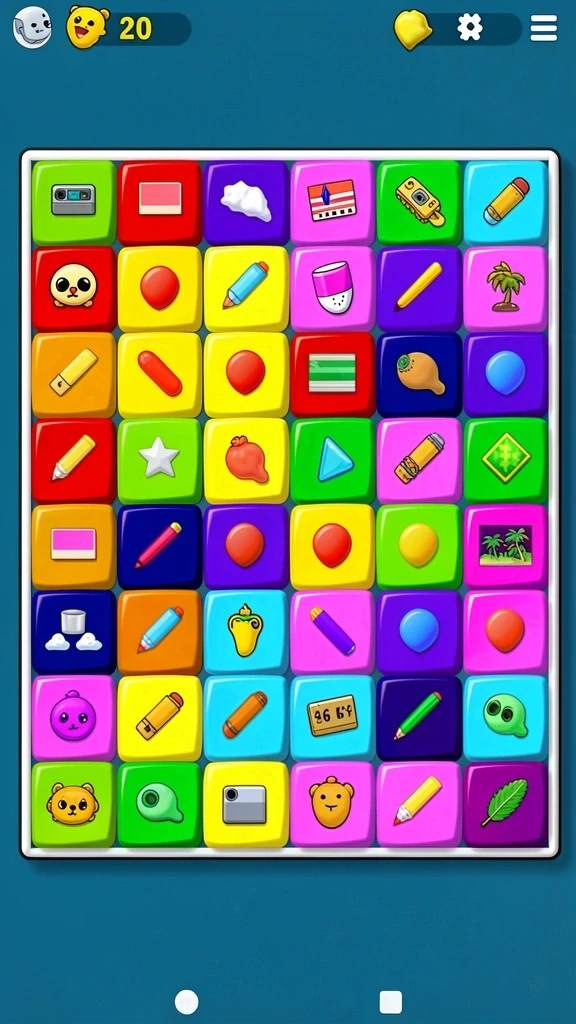
Task: Tap the cyan tile with the numbered plaque
Action: [332, 718]
